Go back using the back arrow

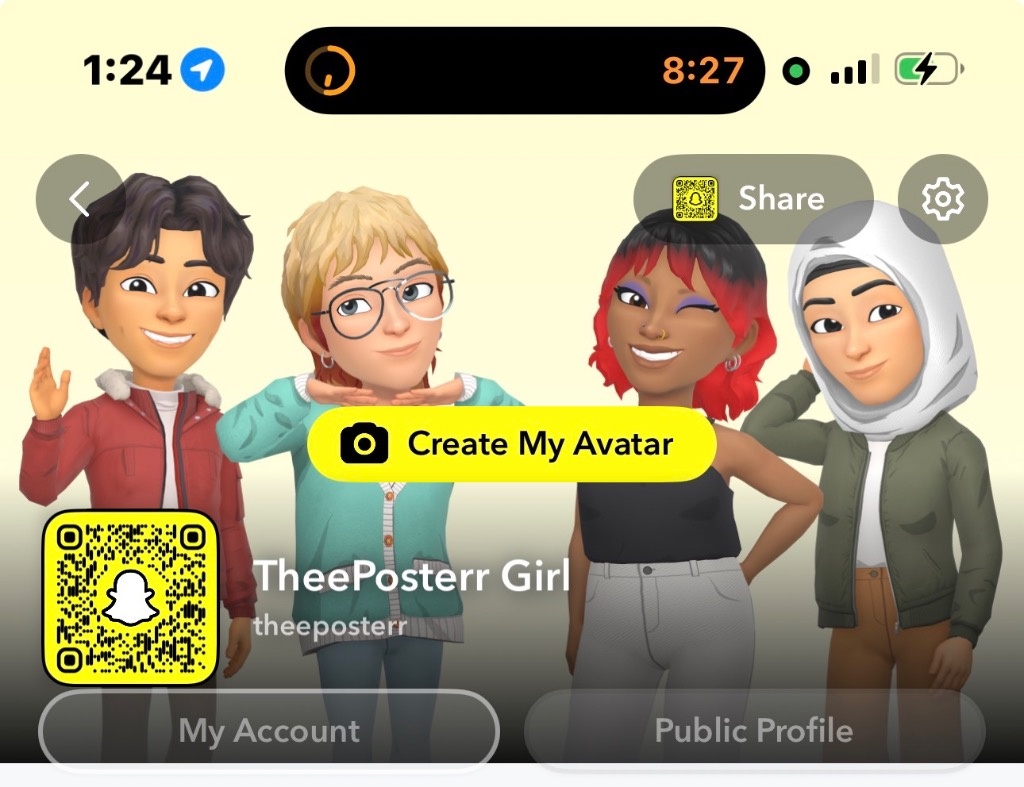pyautogui.click(x=80, y=199)
